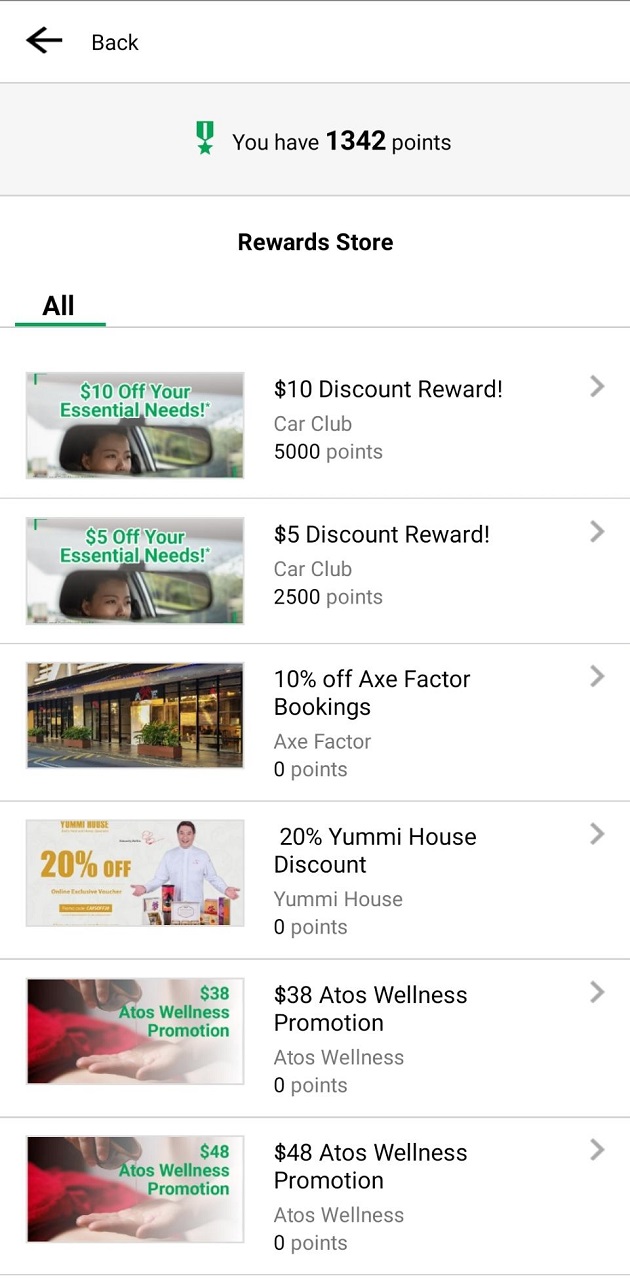View the $48 Atos Wellness Promotion
This screenshot has width=630, height=1280.
pos(370,1166)
